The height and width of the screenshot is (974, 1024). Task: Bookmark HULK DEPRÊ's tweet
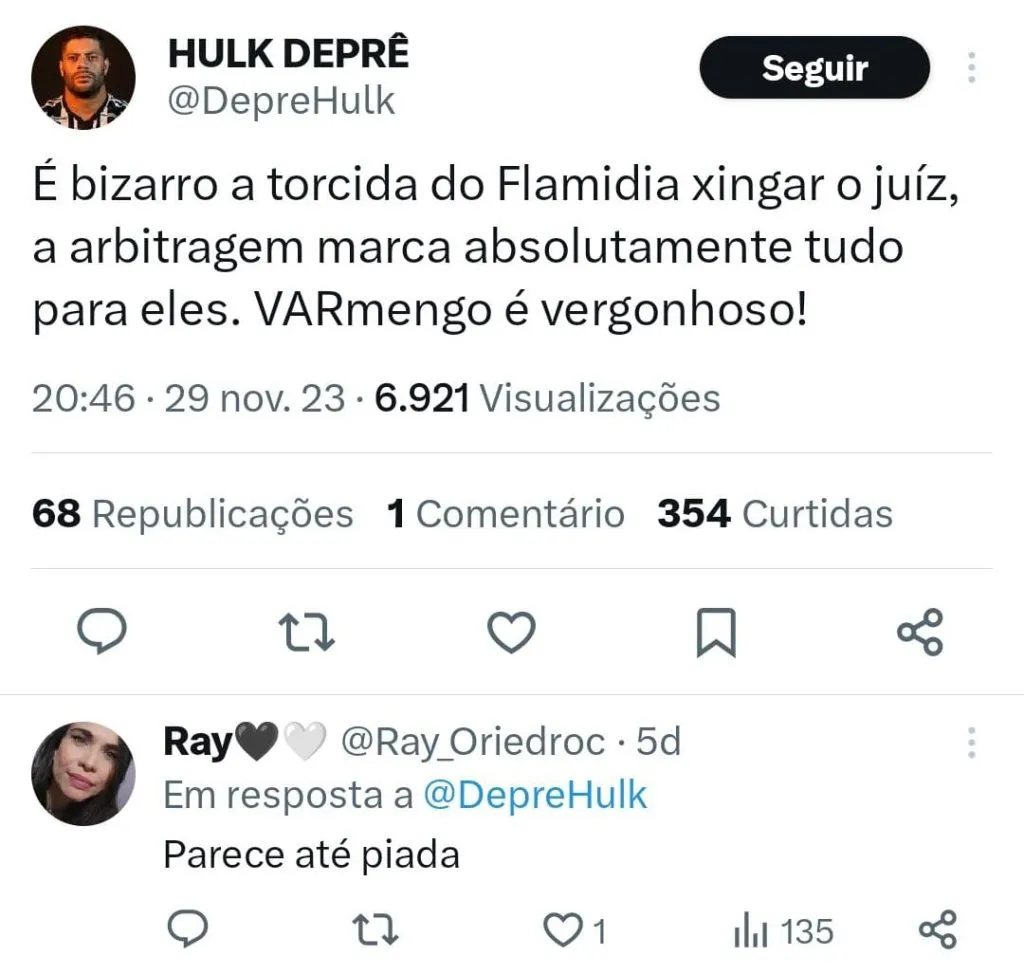716,633
